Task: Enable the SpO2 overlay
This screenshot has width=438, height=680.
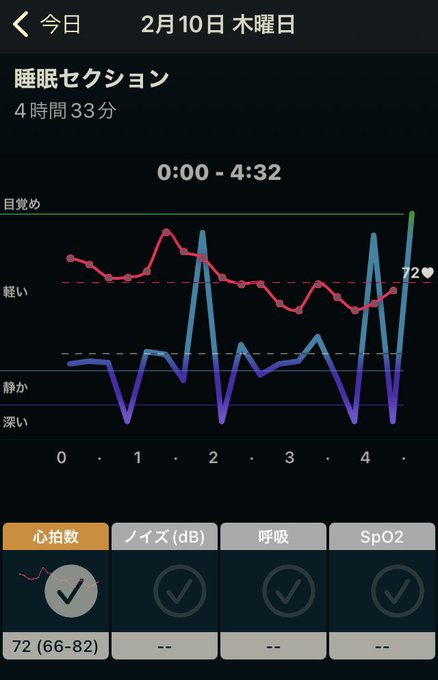Action: pyautogui.click(x=397, y=591)
